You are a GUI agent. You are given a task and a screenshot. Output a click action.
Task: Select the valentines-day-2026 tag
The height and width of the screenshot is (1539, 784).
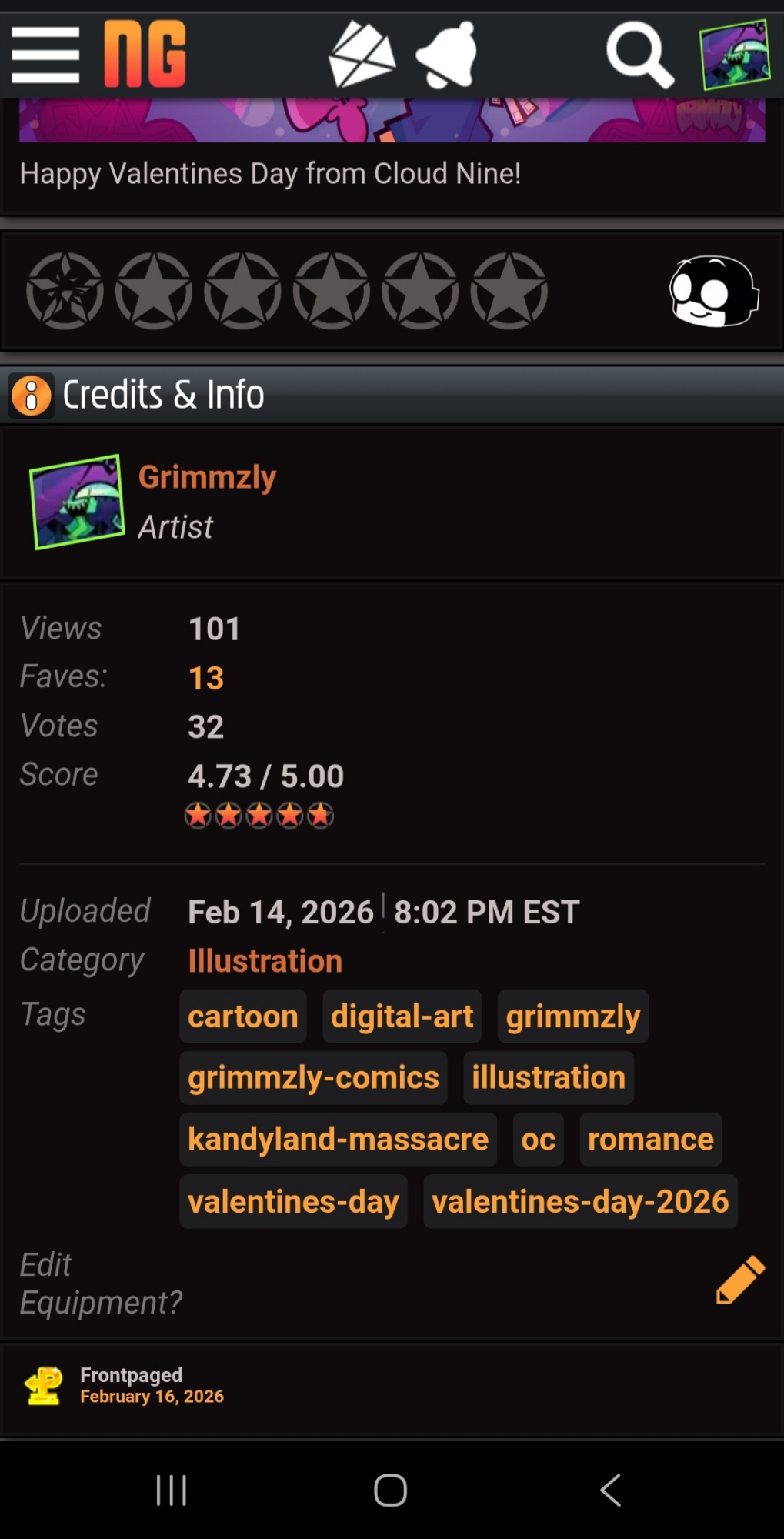579,1201
